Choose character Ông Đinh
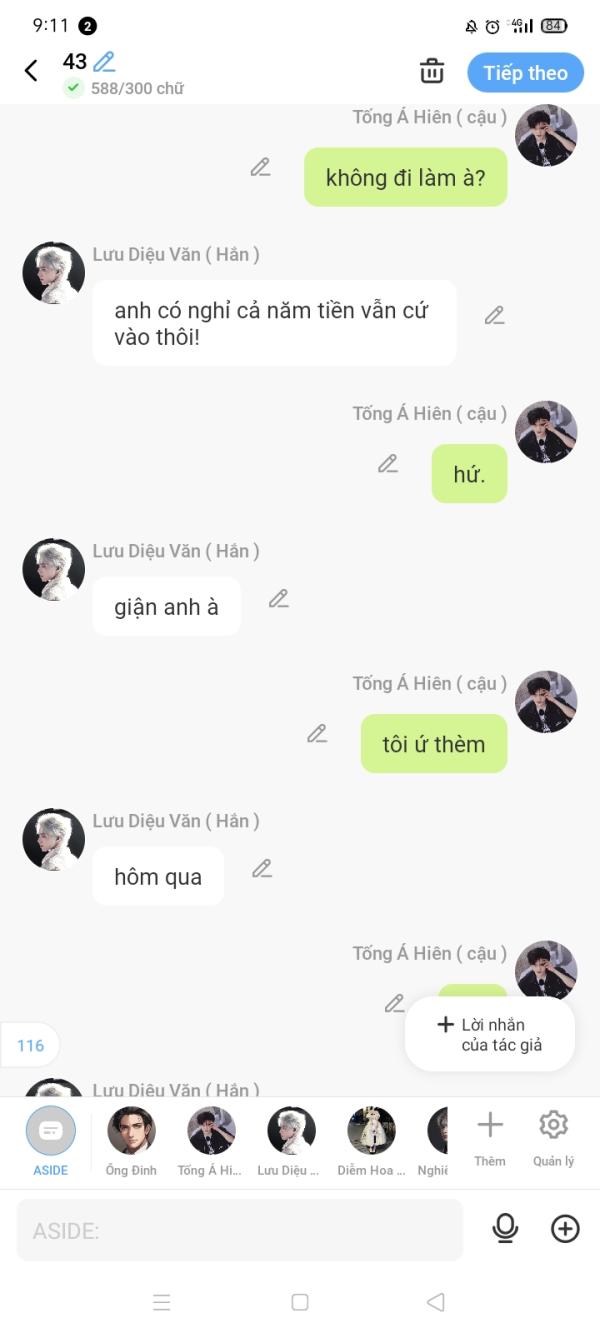The height and width of the screenshot is (1333, 600). tap(131, 1141)
